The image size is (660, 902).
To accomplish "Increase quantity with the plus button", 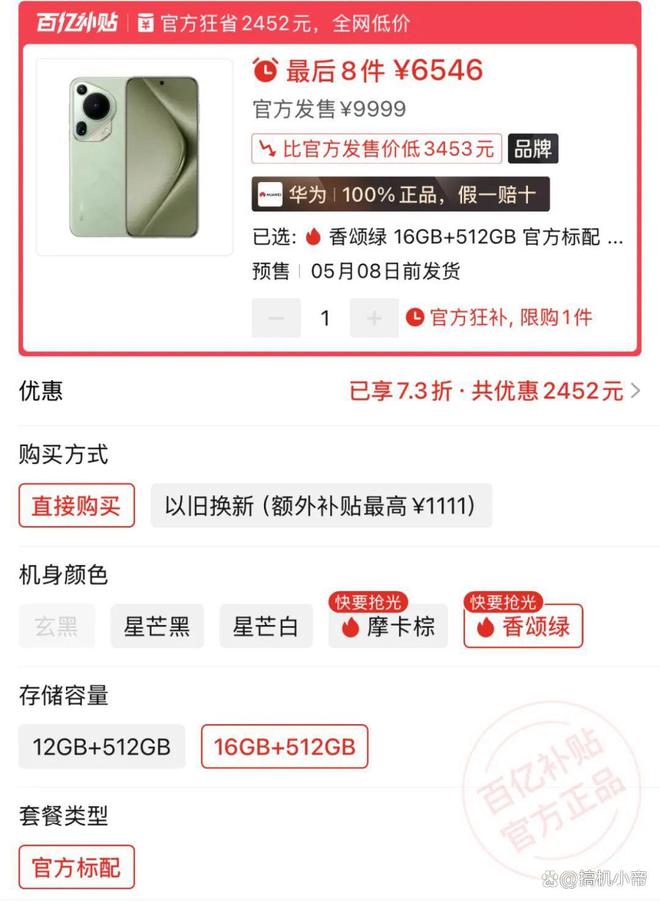I will tap(374, 319).
